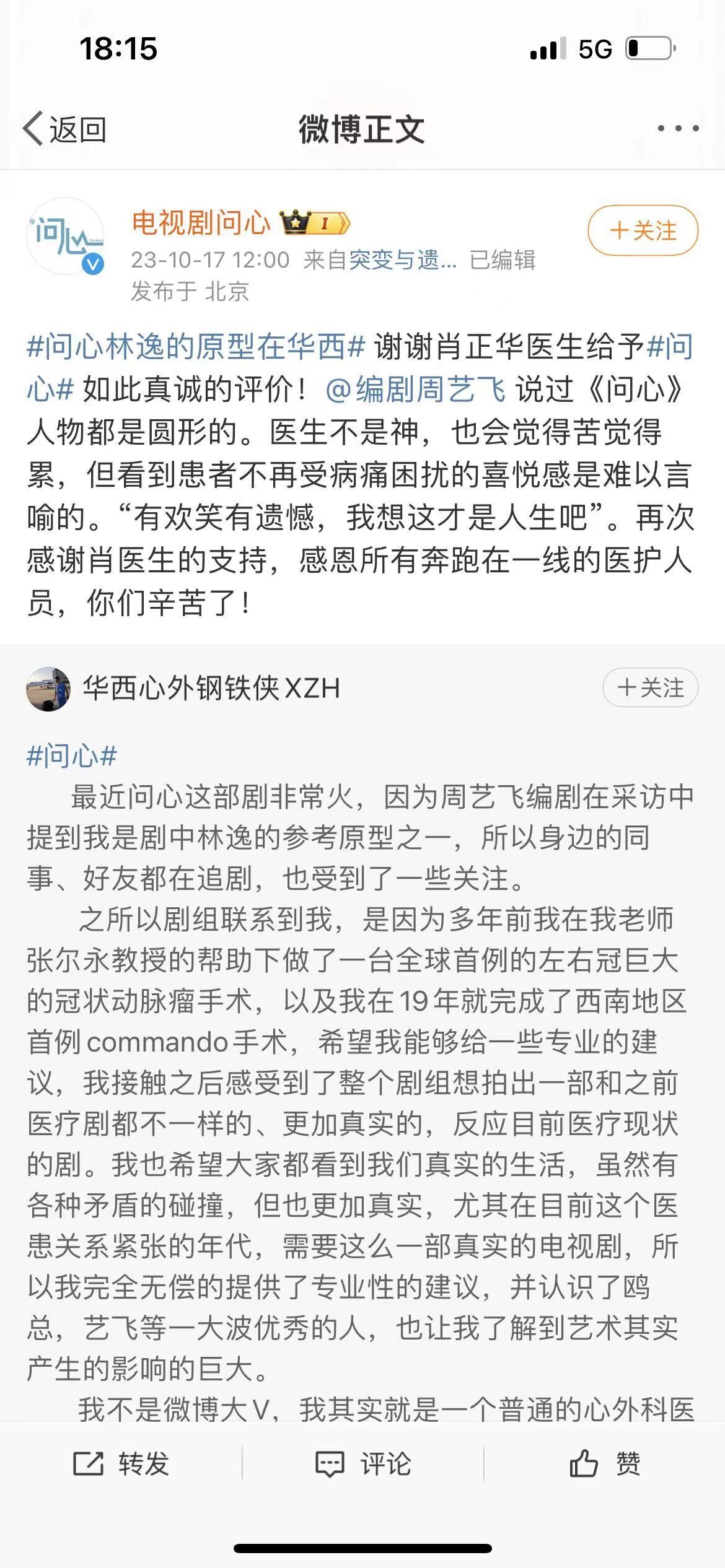
Task: Open hashtag #问心林逸的原型在华西#
Action: click(196, 346)
